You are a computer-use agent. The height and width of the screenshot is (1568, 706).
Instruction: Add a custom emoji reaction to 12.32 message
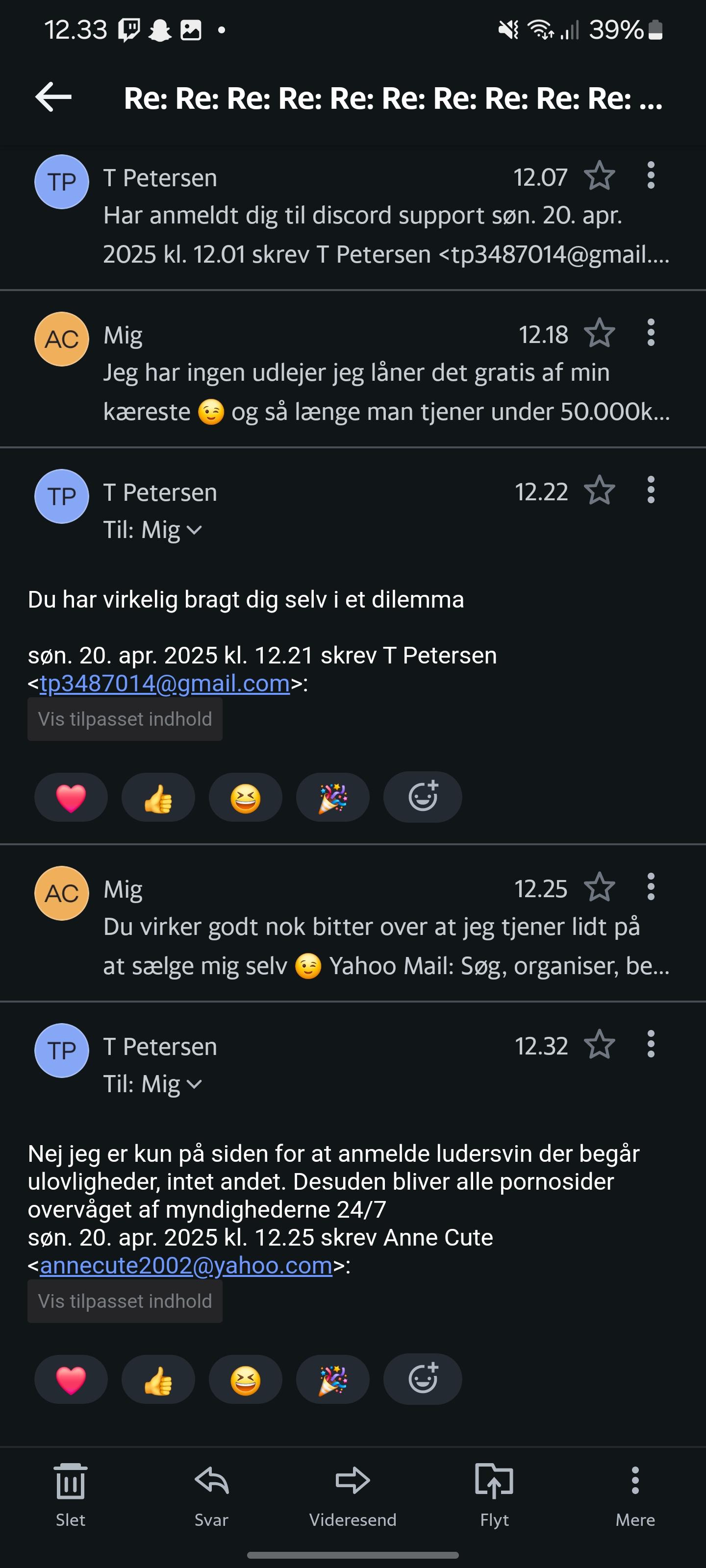click(x=423, y=1379)
